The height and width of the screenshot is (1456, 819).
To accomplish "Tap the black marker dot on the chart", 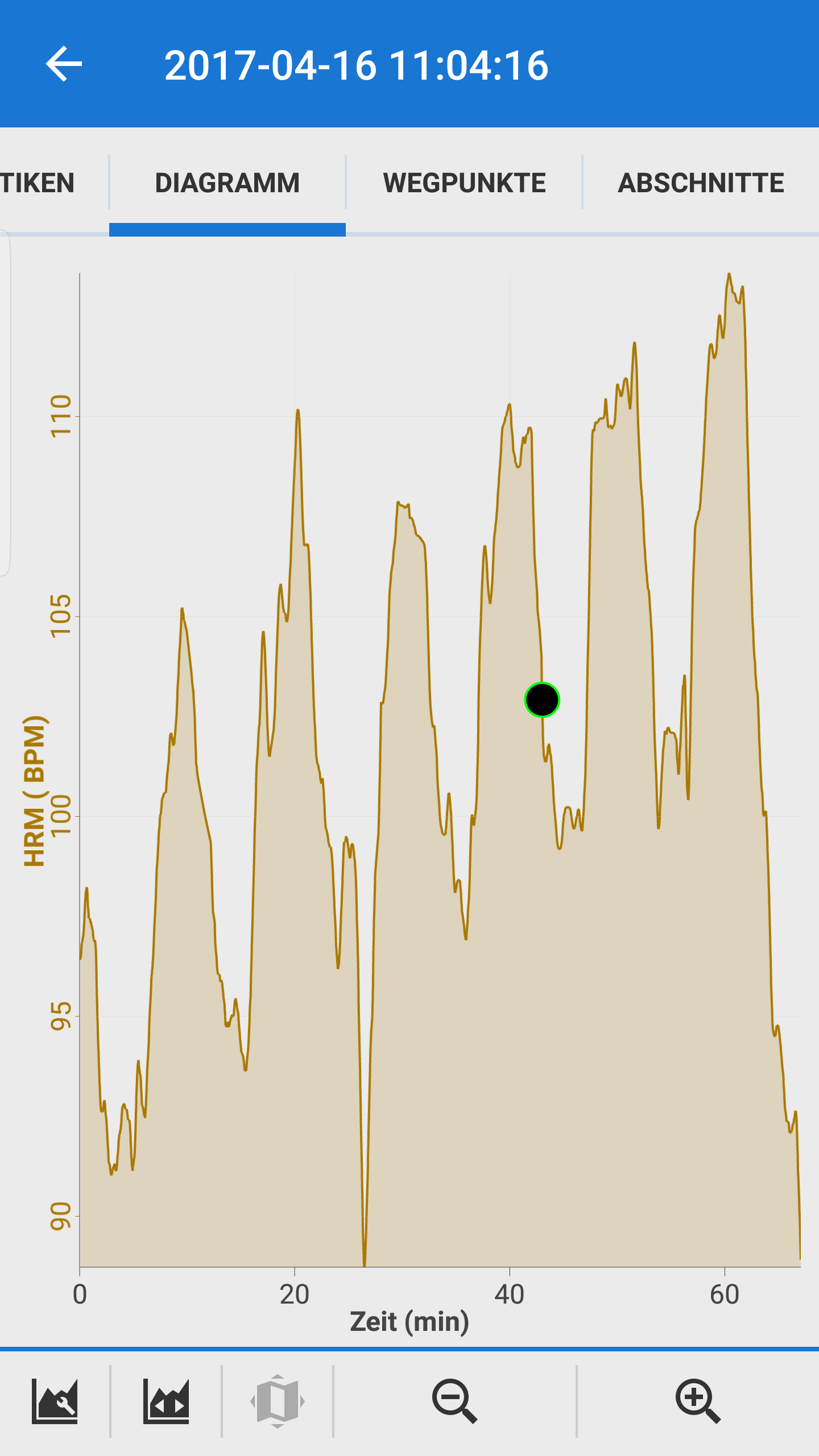I will click(542, 700).
